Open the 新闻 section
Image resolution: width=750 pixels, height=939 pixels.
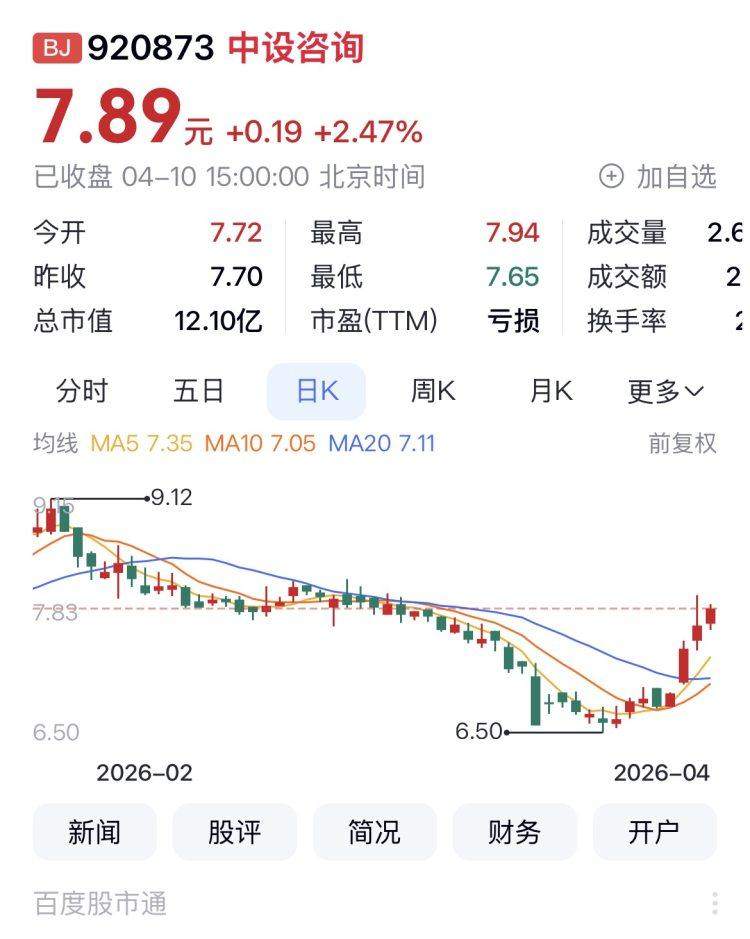point(95,832)
